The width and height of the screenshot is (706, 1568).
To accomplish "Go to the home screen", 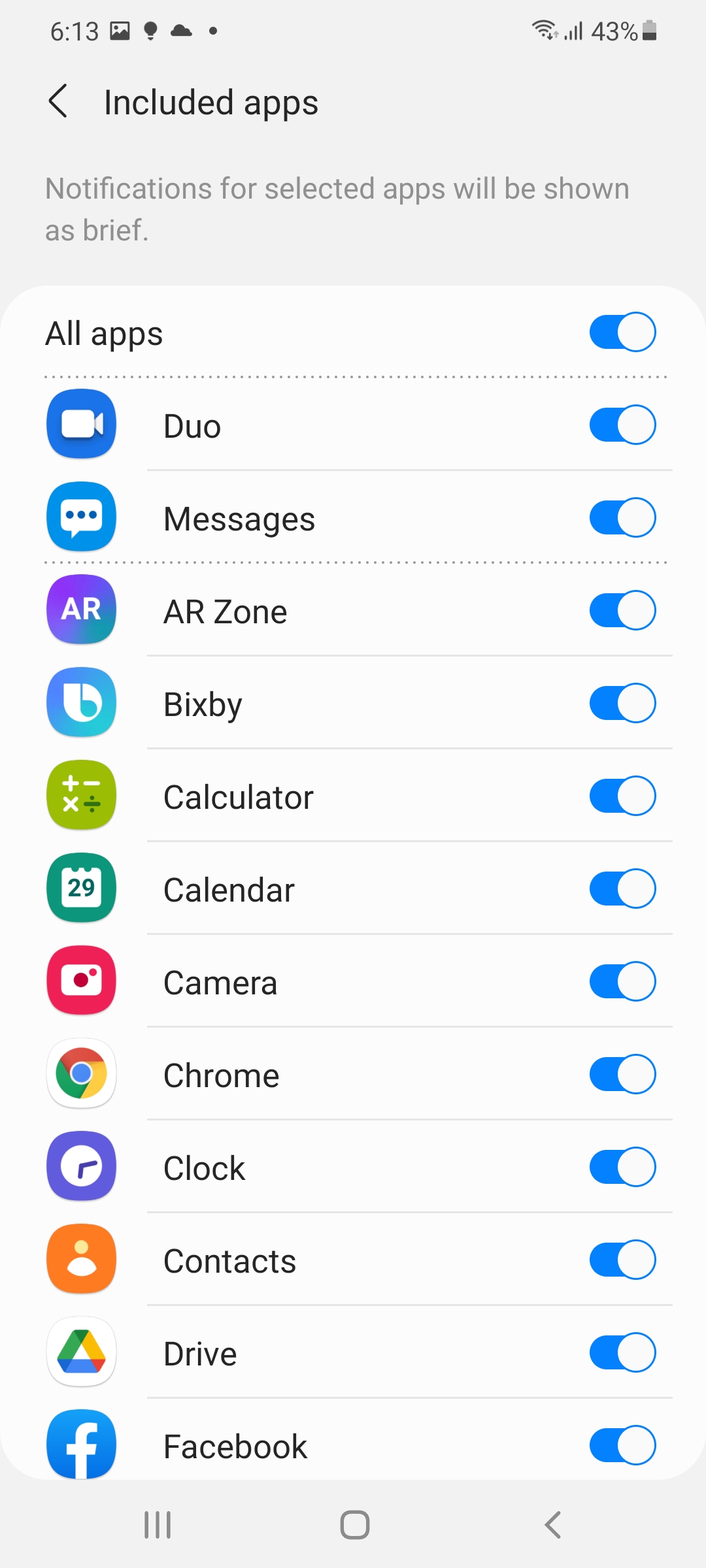I will coord(354,1526).
